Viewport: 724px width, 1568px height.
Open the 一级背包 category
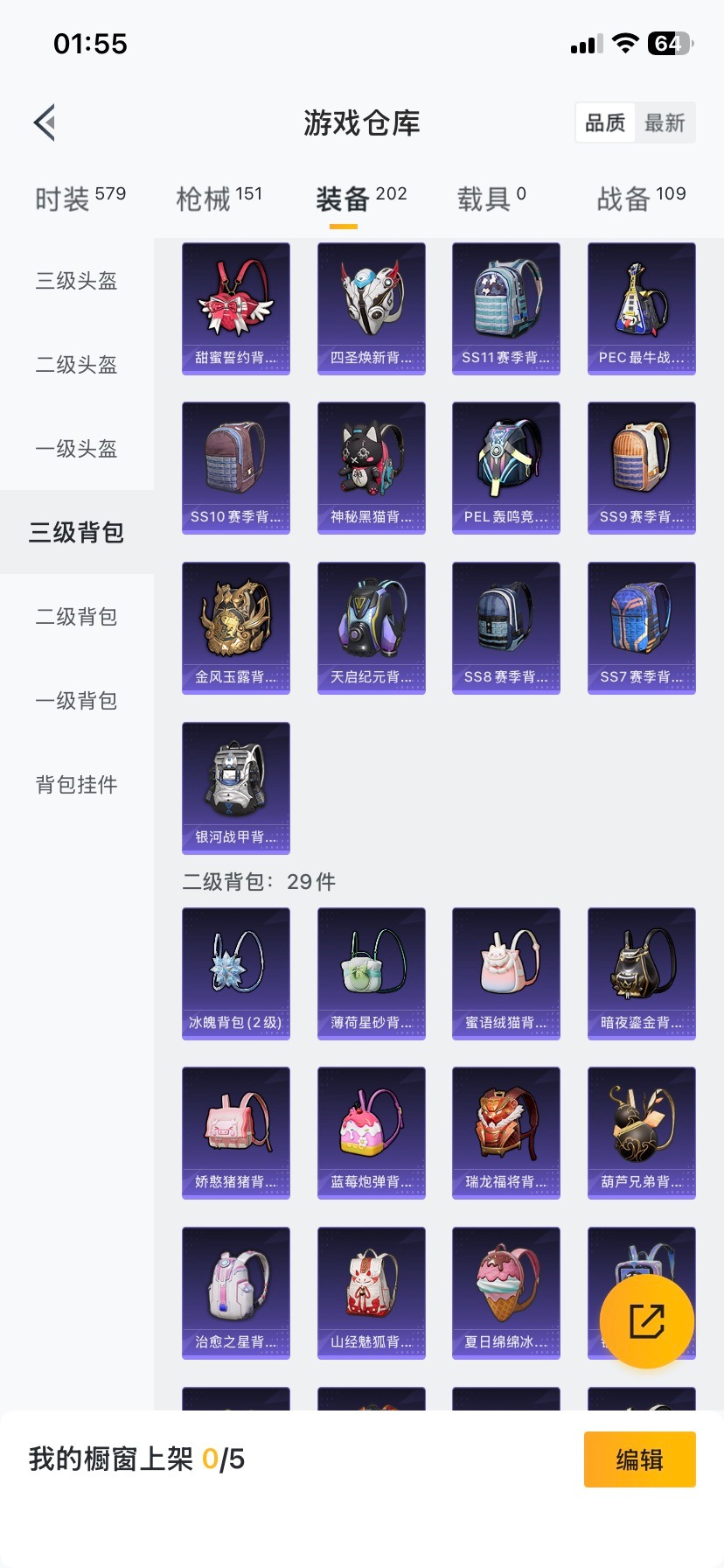click(76, 701)
